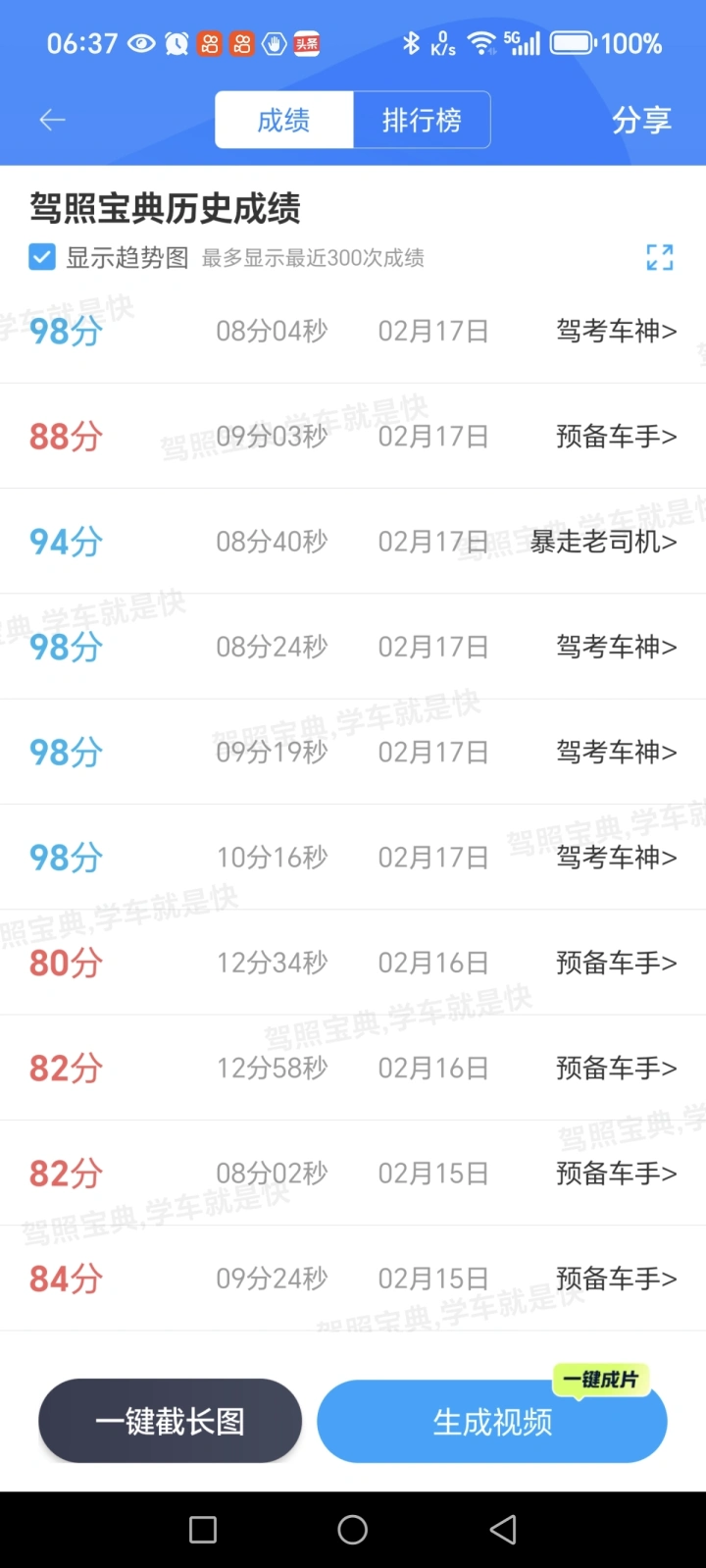Image resolution: width=706 pixels, height=1568 pixels.
Task: Tap 分享 to share results
Action: click(641, 120)
